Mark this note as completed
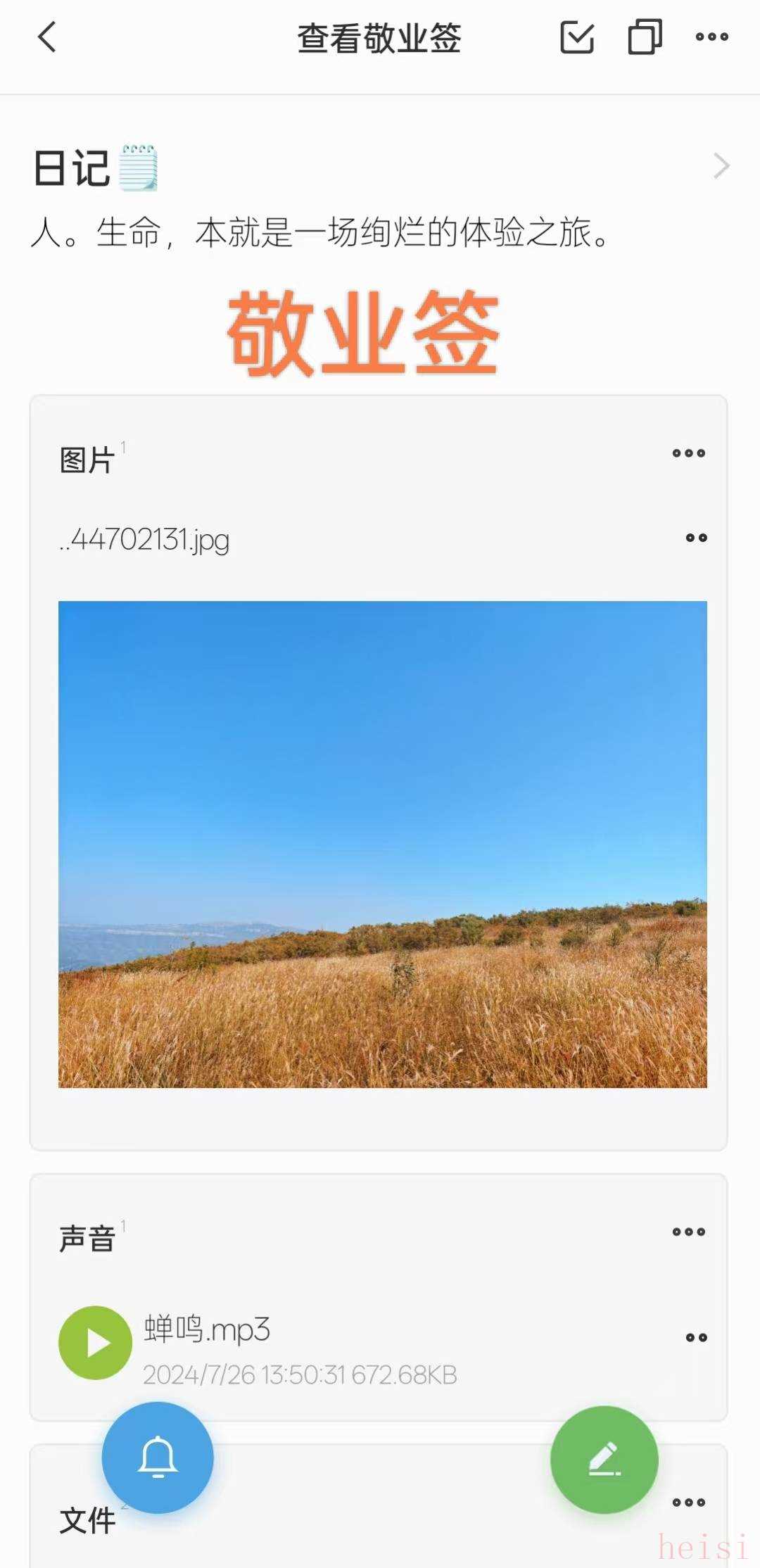The height and width of the screenshot is (1568, 760). [577, 37]
